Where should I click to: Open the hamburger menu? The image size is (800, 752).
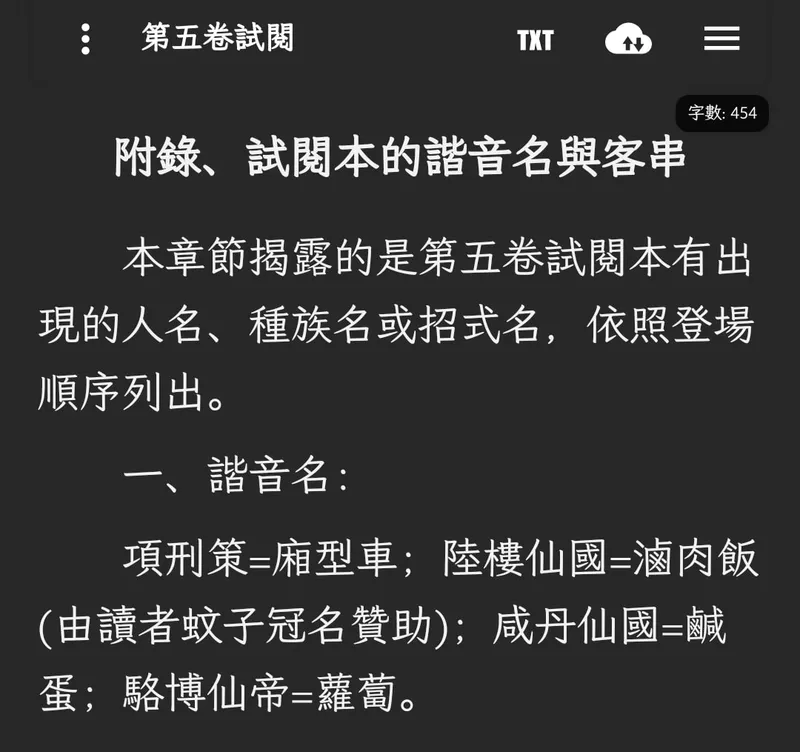(721, 39)
